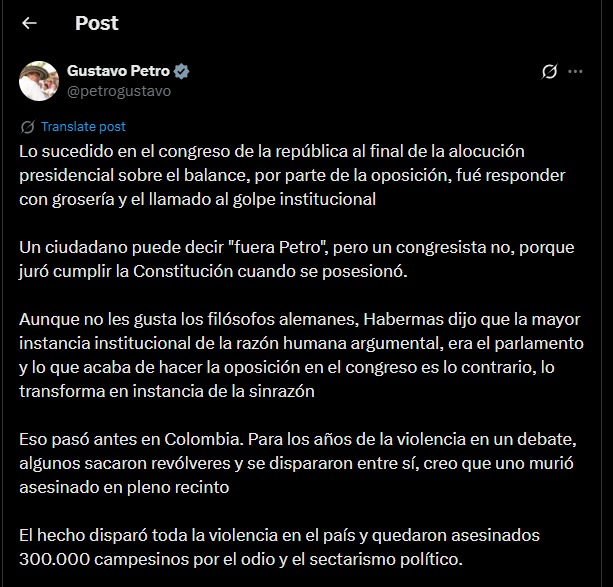Open Gustavo Petro's profile picture

point(38,80)
